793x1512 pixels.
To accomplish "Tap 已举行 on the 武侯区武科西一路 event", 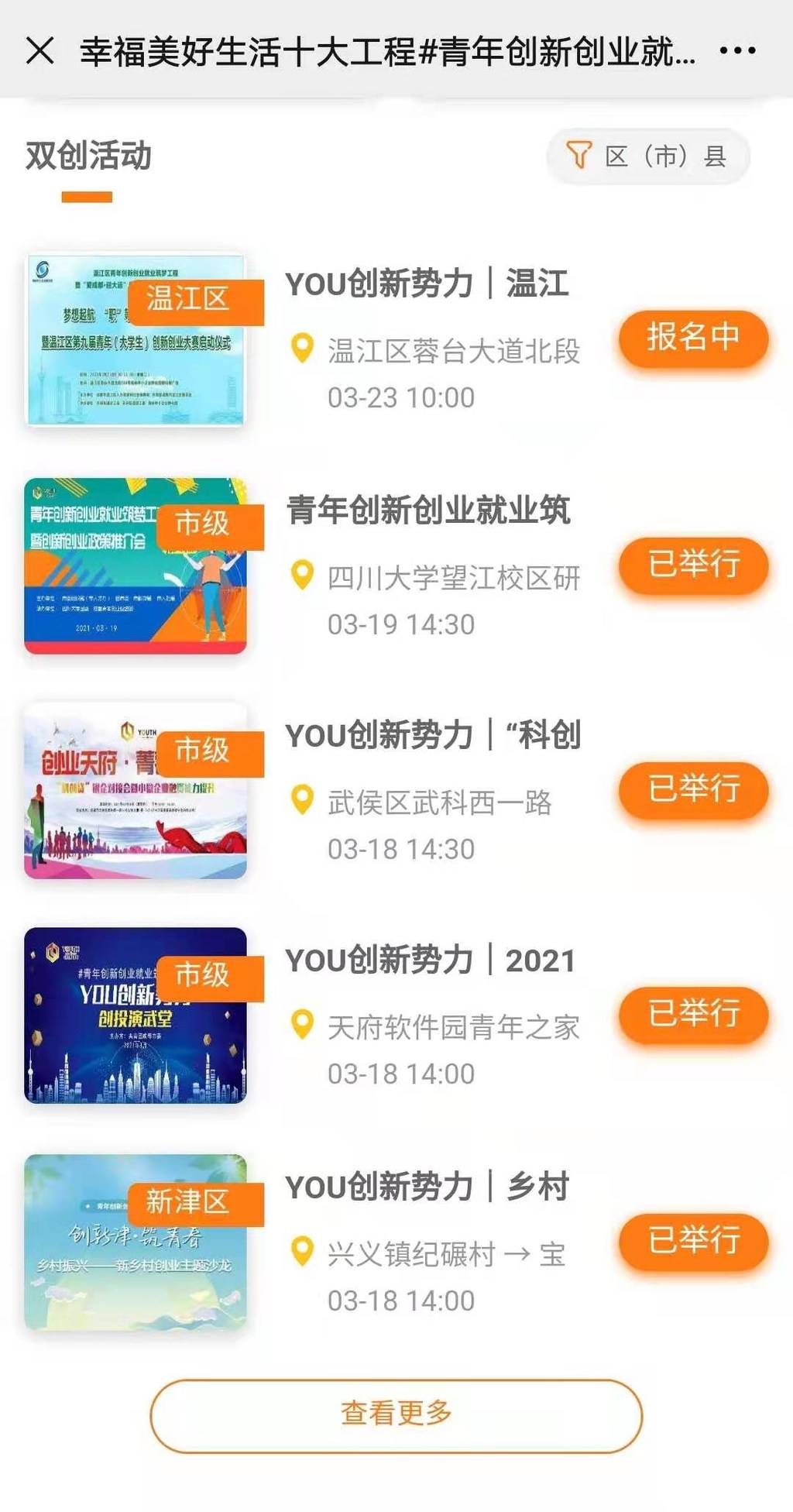I will pyautogui.click(x=693, y=790).
